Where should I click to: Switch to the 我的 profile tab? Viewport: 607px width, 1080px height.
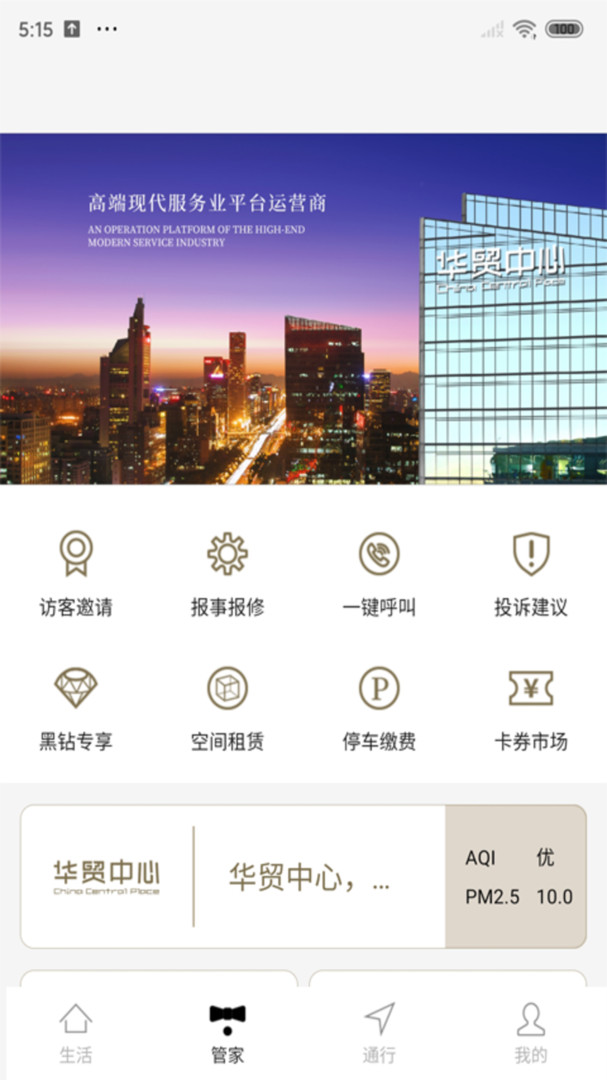[x=531, y=1033]
